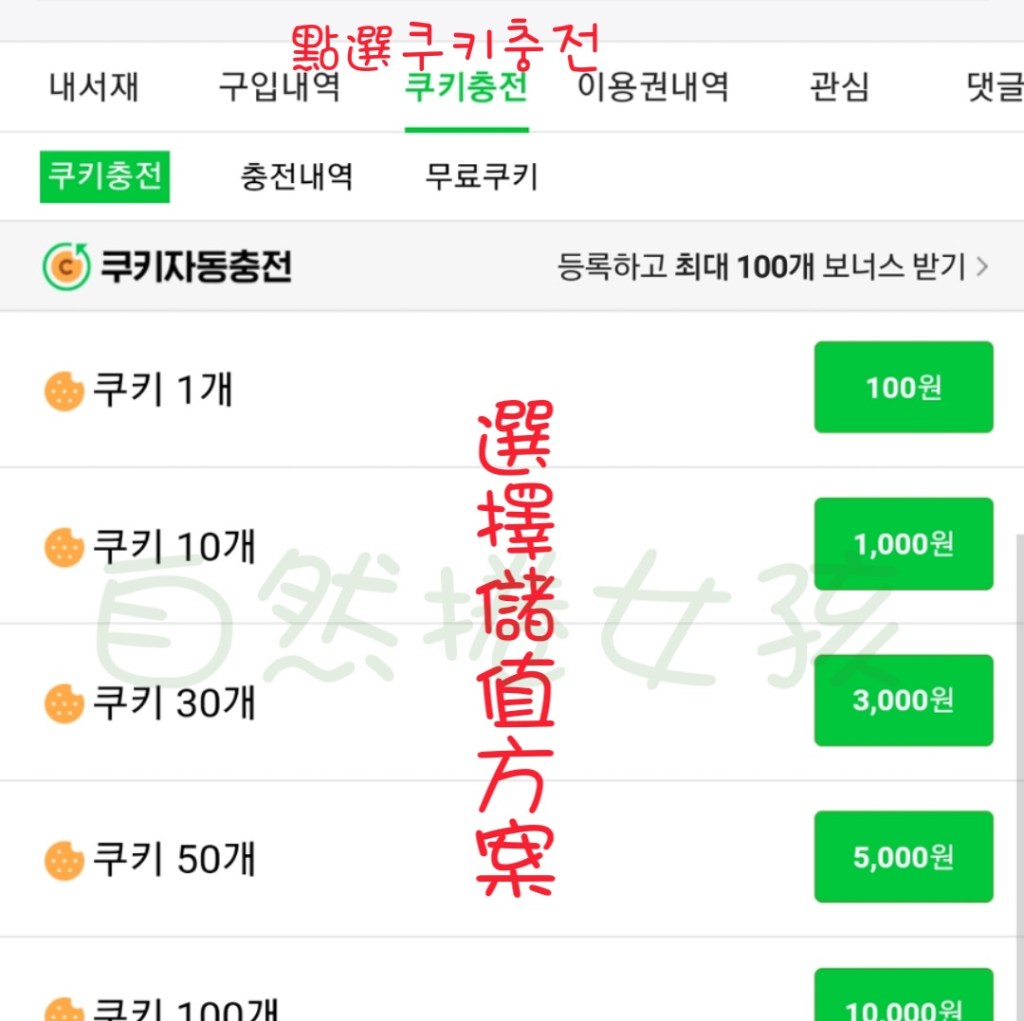Open the 구입내역 tab
1024x1021 pixels.
click(x=279, y=88)
